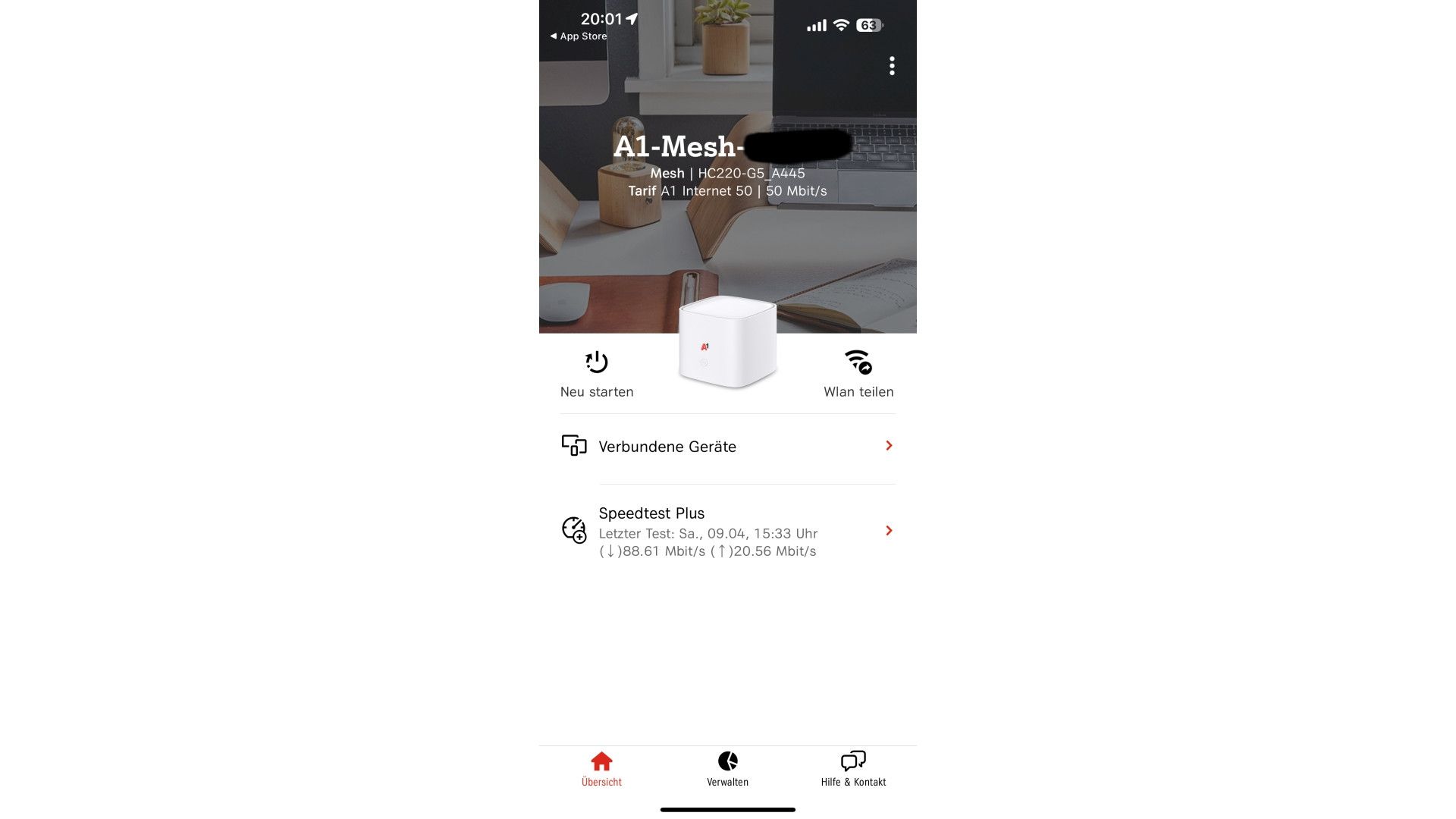Viewport: 1456px width, 819px height.
Task: Open Verbundene Geräte list
Action: (x=727, y=447)
